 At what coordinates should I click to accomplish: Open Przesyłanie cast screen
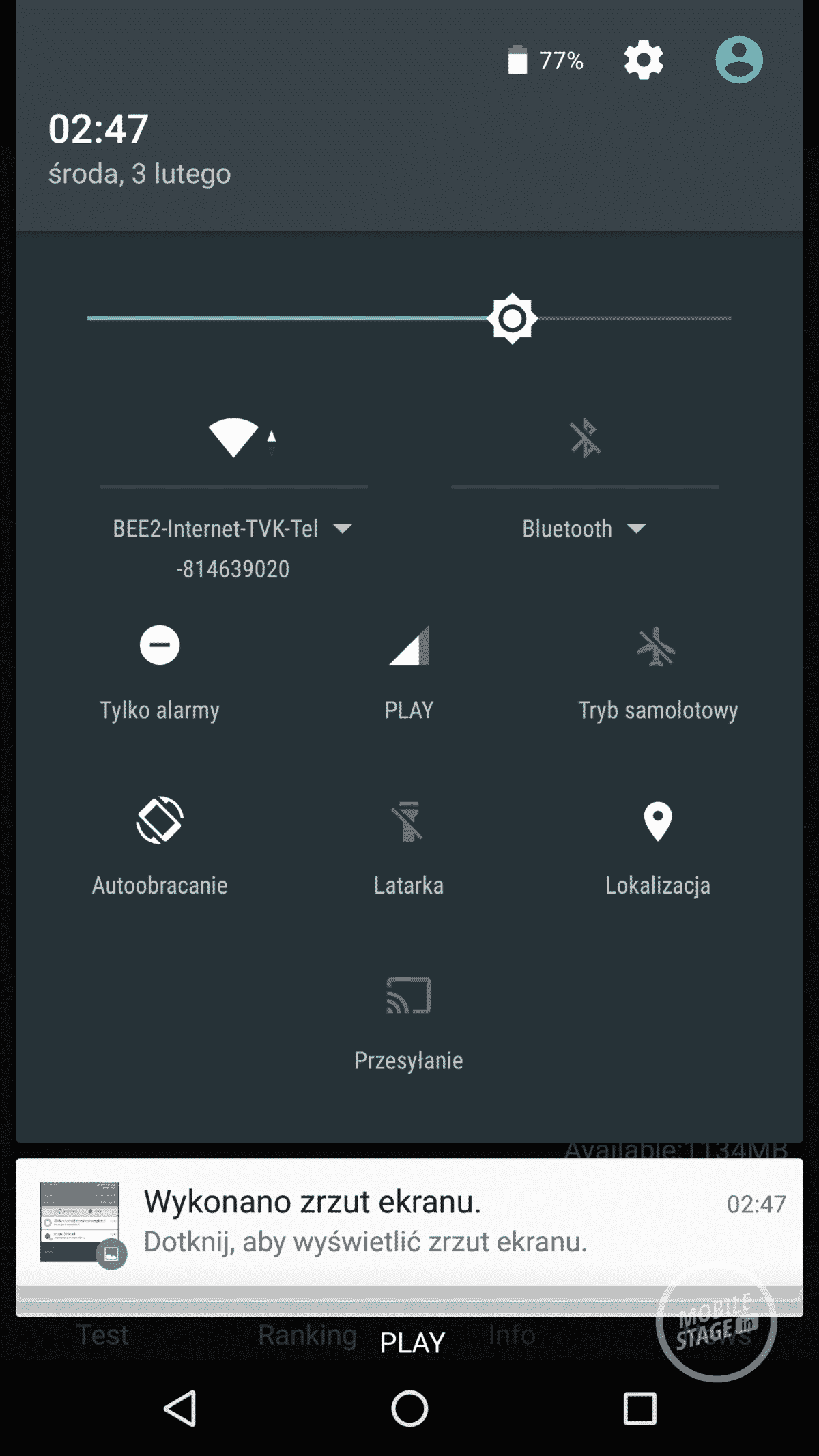(x=409, y=996)
